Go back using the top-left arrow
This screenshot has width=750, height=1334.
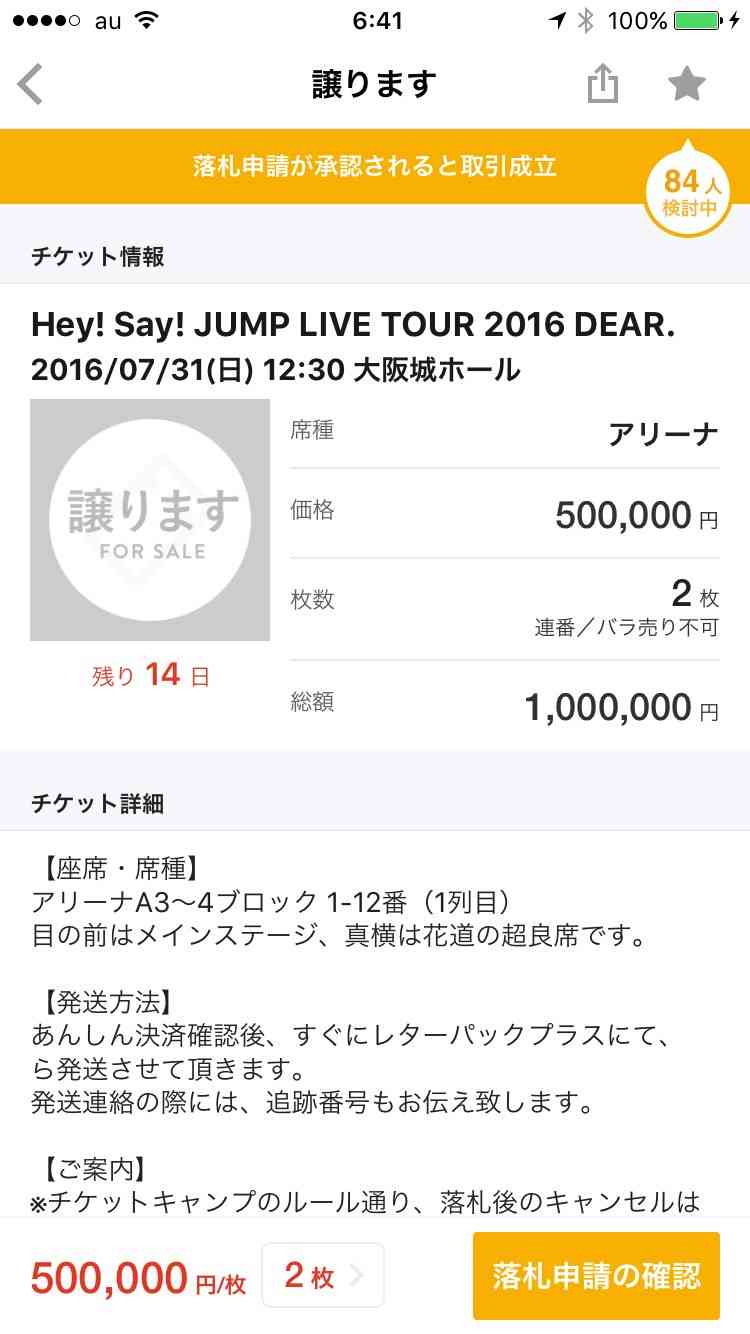pyautogui.click(x=31, y=85)
